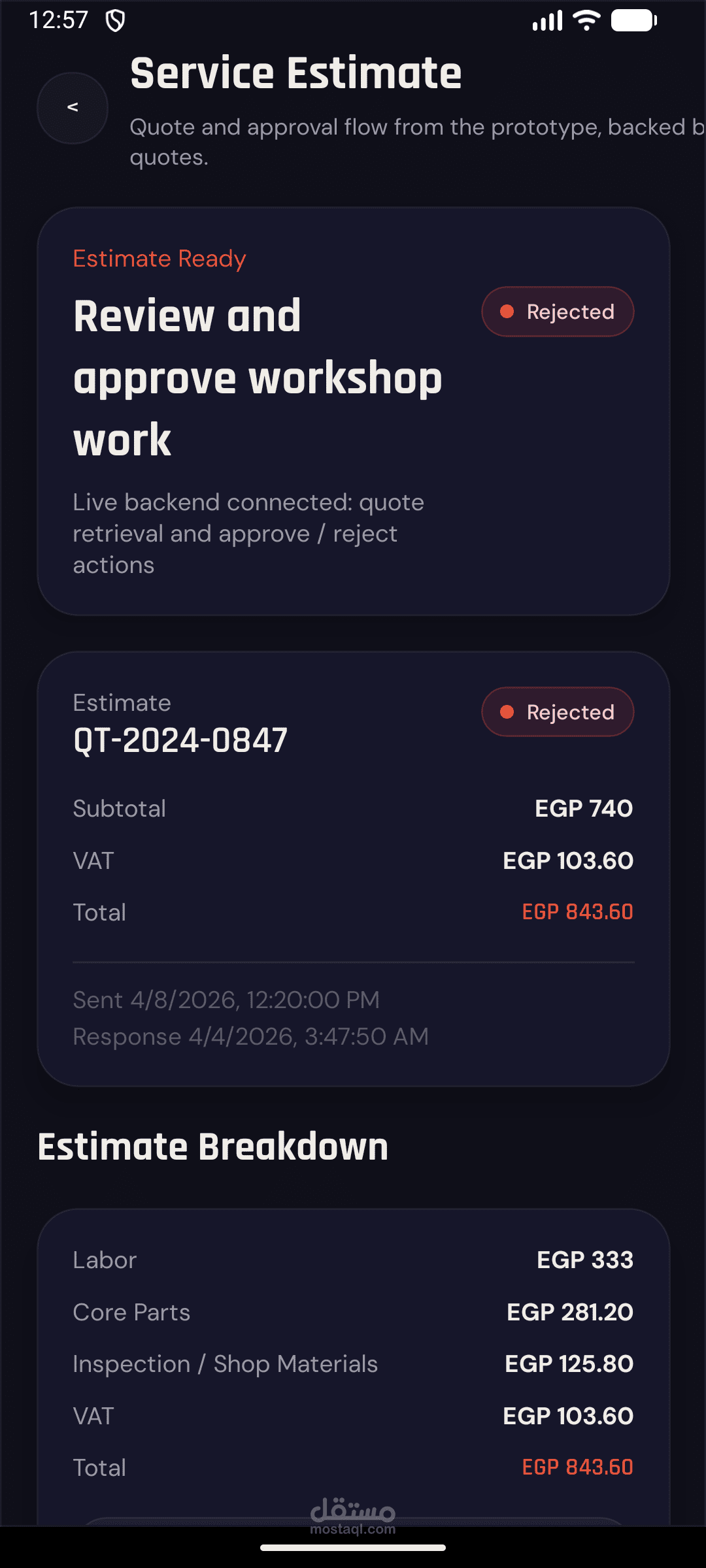706x1568 pixels.
Task: Go back from Service Estimate
Action: point(73,108)
